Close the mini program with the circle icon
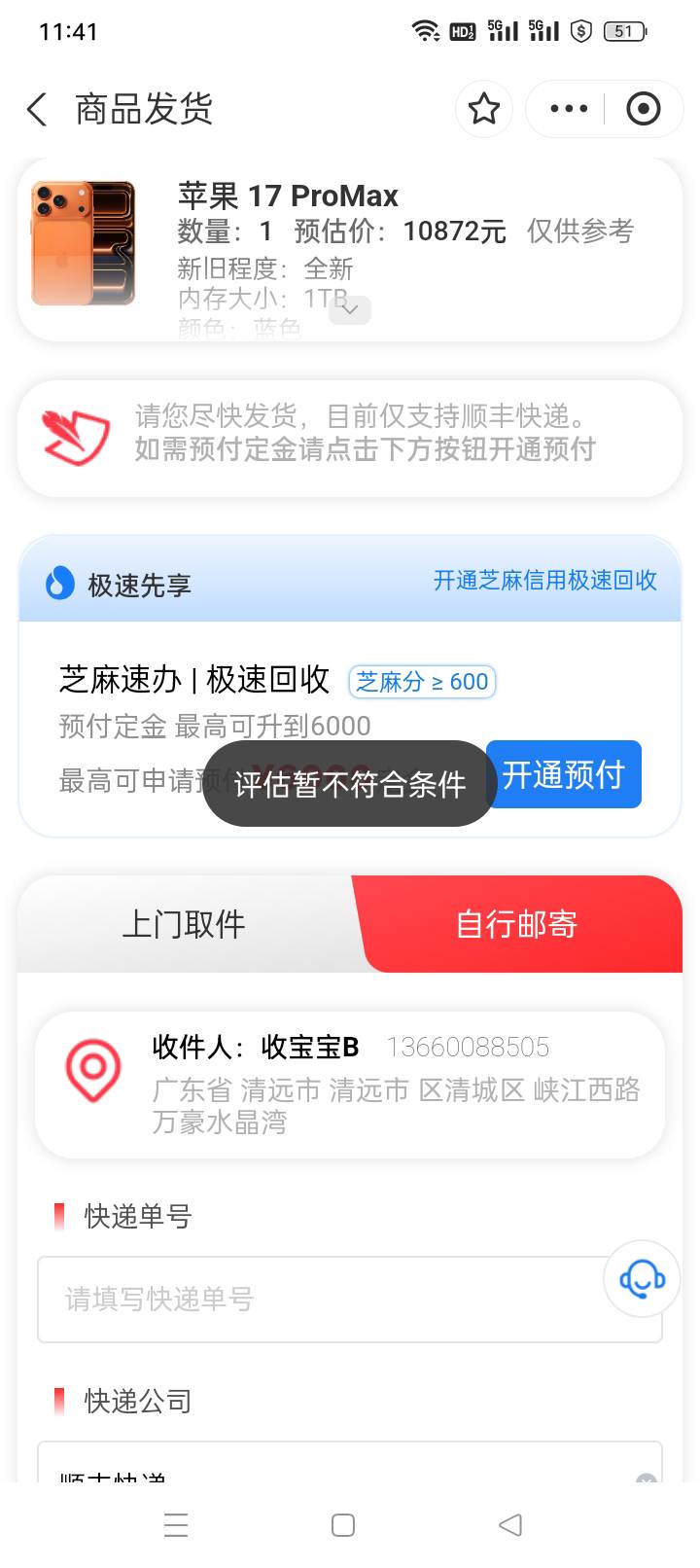This screenshot has height=1568, width=700. click(643, 109)
